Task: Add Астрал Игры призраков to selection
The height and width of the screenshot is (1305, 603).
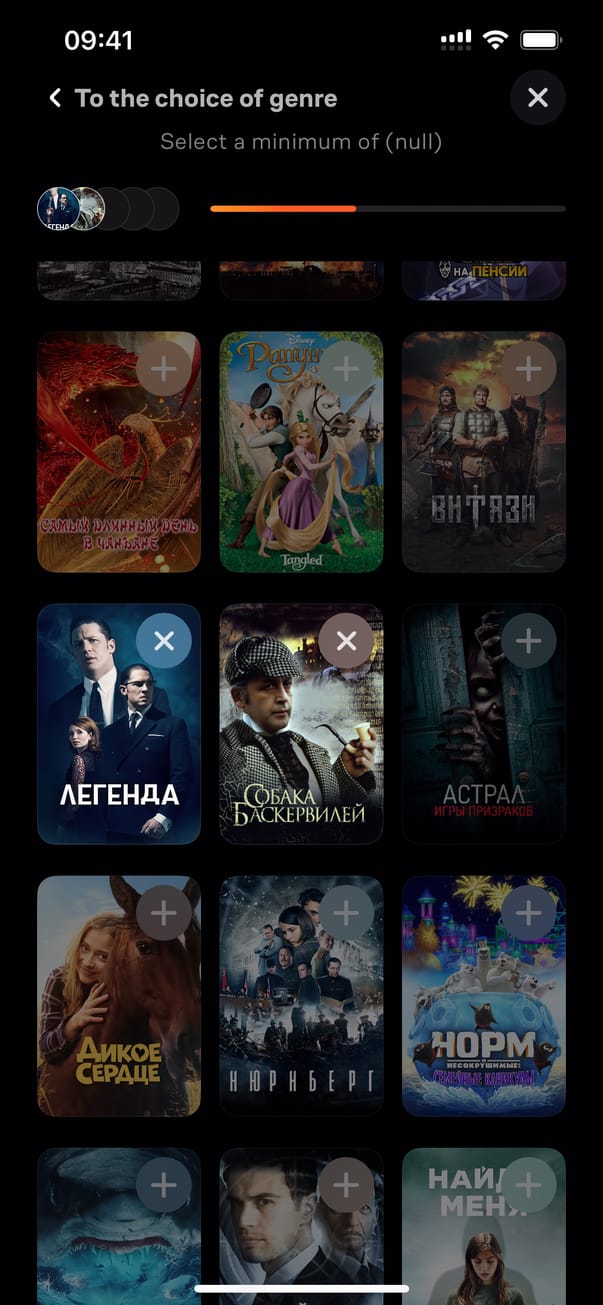Action: [528, 642]
